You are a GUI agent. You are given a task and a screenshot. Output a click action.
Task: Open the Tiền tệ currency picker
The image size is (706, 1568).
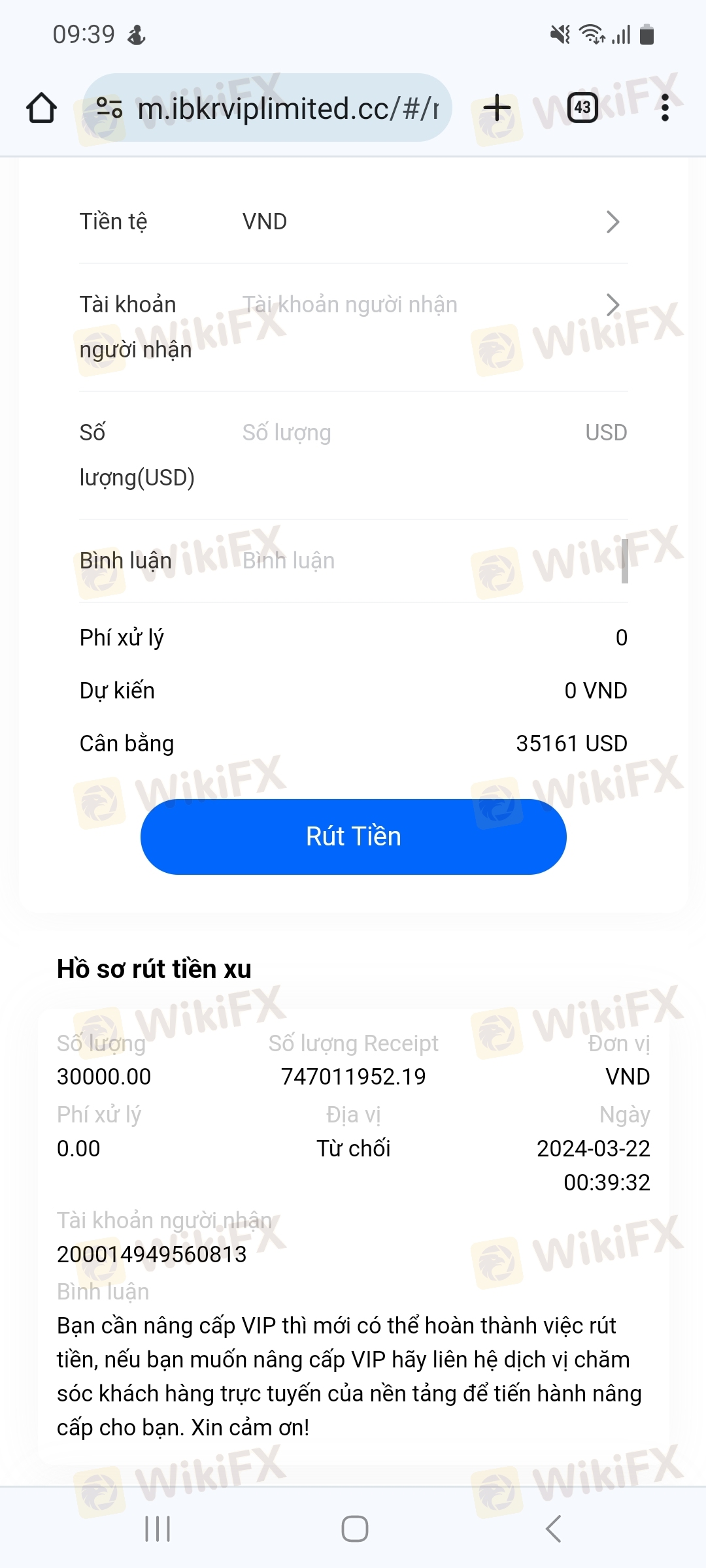431,221
